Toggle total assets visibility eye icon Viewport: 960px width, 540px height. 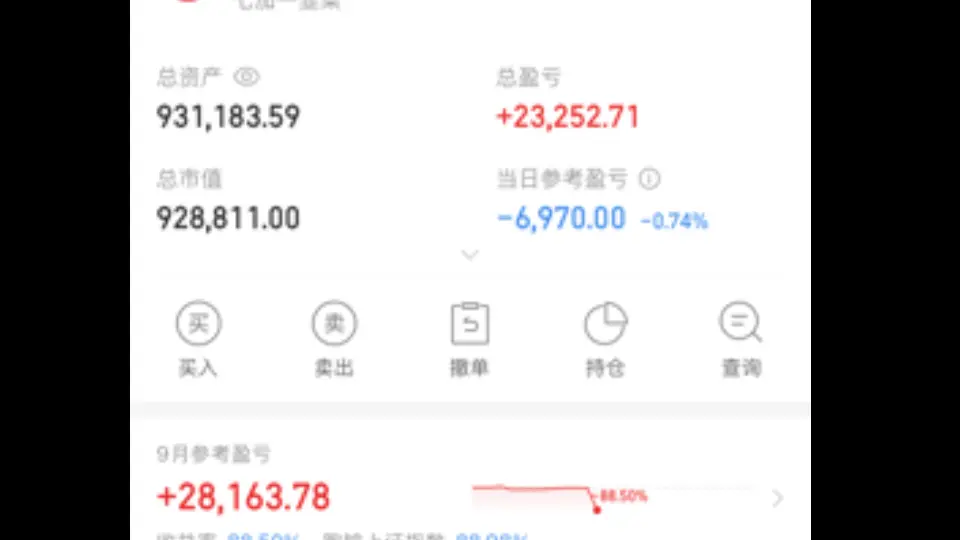[x=246, y=76]
